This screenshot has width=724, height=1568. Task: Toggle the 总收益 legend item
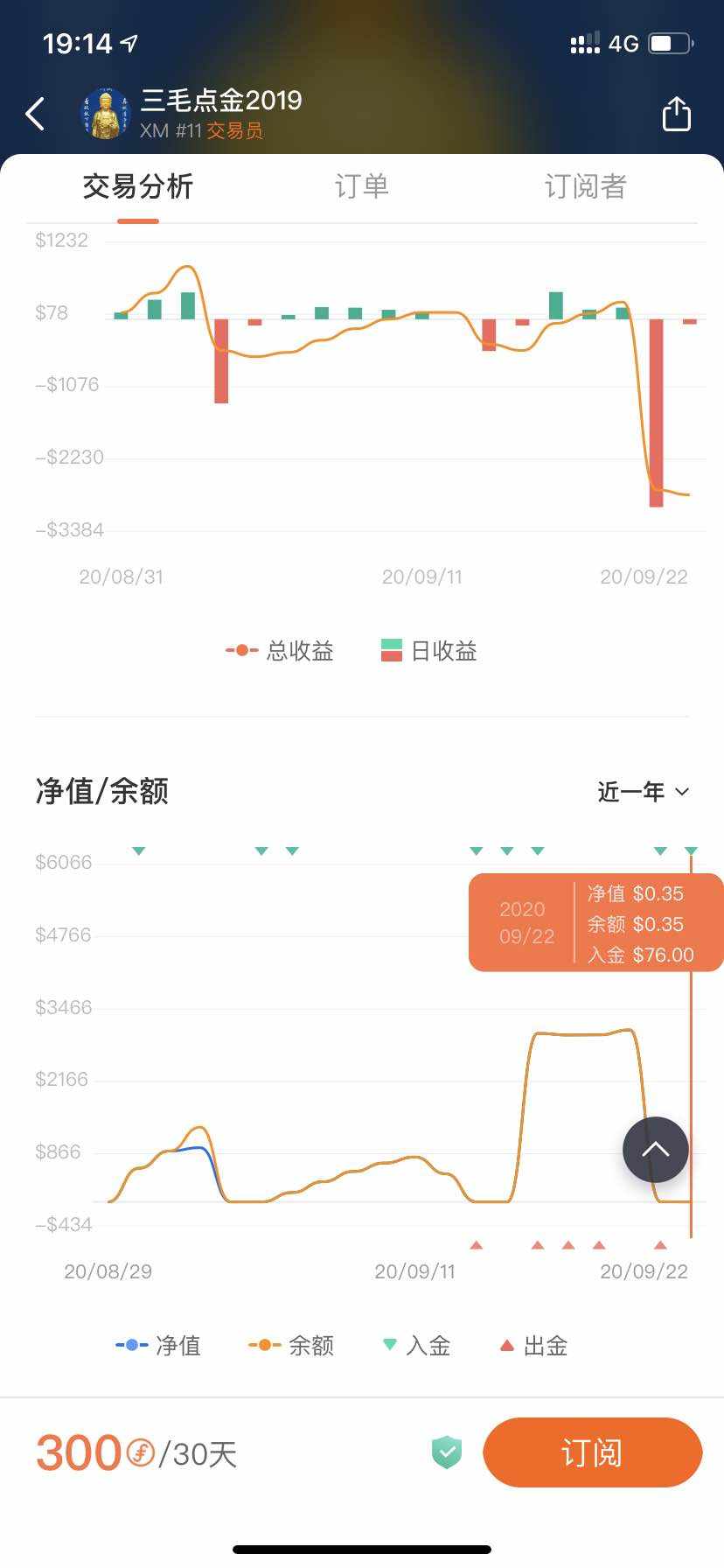pos(281,651)
